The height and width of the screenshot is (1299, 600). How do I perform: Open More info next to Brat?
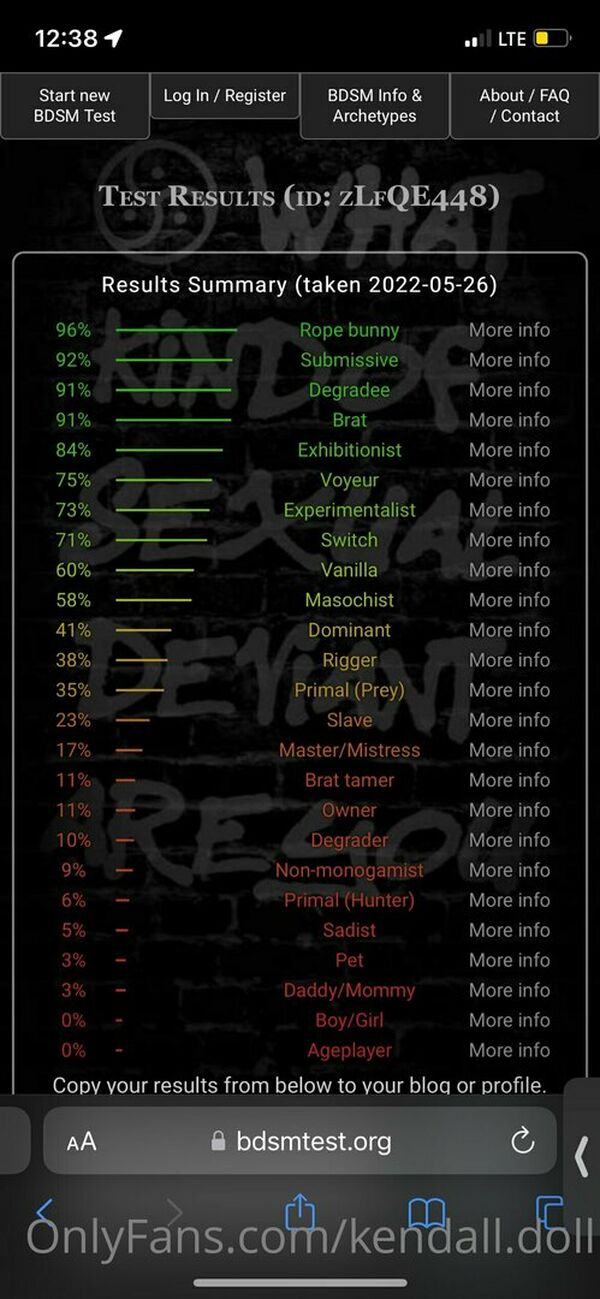coord(509,420)
